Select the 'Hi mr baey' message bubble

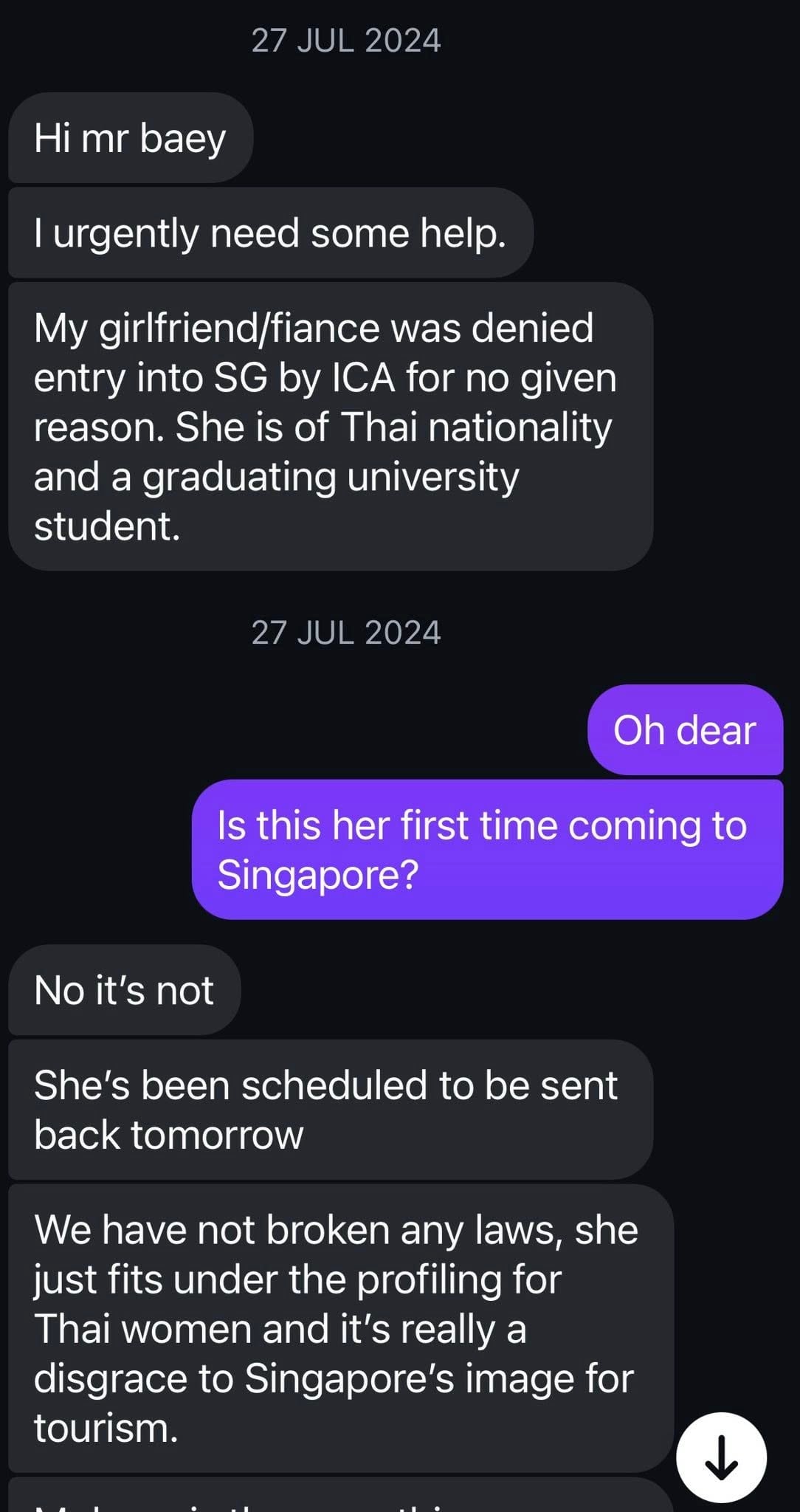130,137
